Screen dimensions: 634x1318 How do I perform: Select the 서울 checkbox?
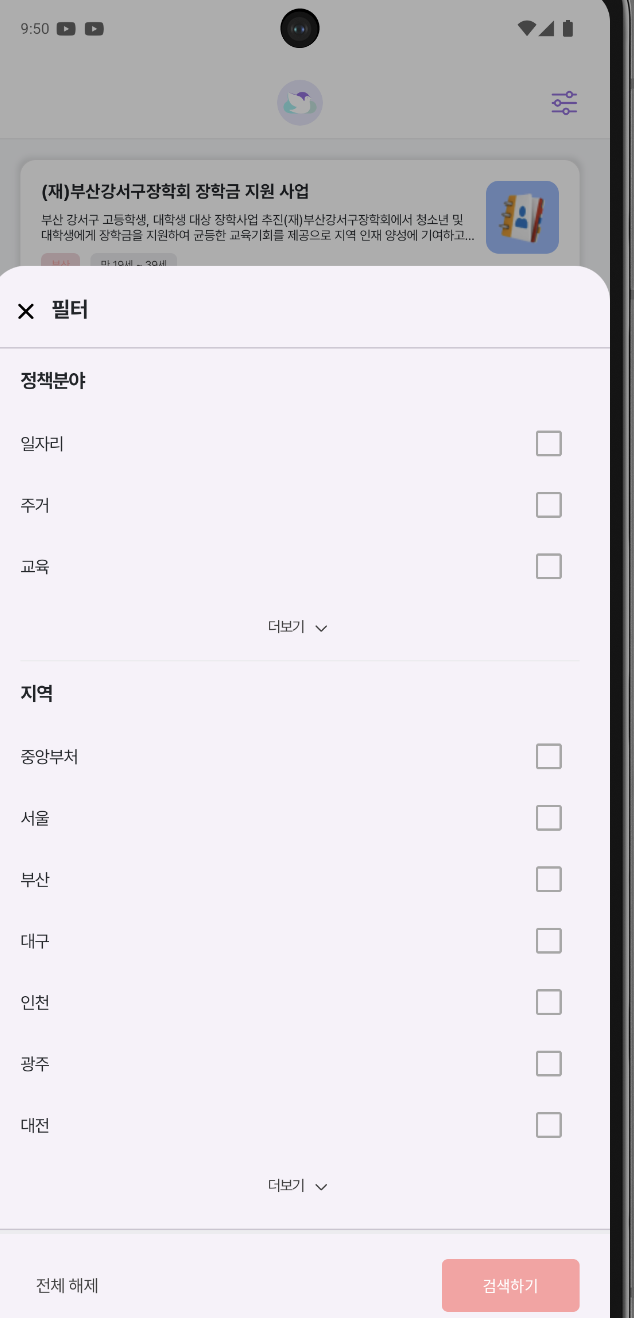pyautogui.click(x=549, y=818)
